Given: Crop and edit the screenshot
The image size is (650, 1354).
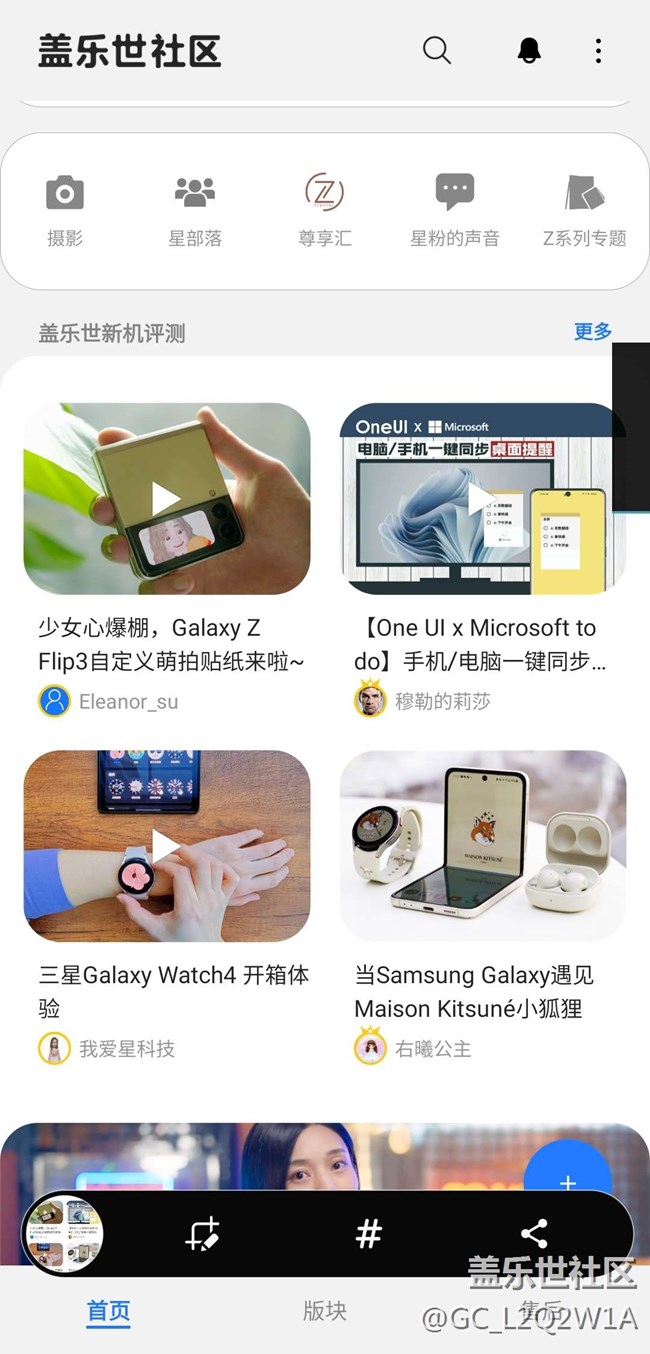Looking at the screenshot, I should pos(203,1234).
